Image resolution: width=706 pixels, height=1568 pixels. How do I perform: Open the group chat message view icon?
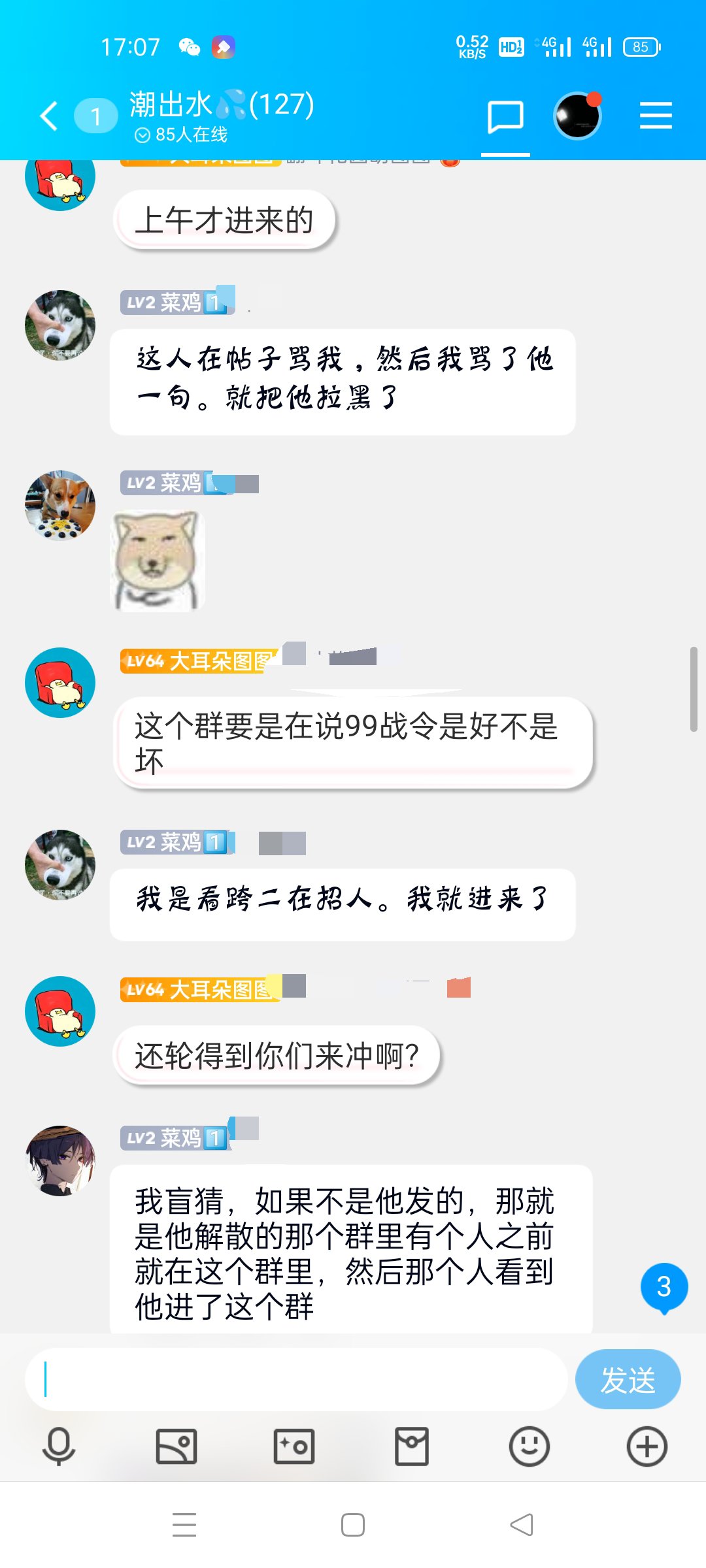[505, 117]
